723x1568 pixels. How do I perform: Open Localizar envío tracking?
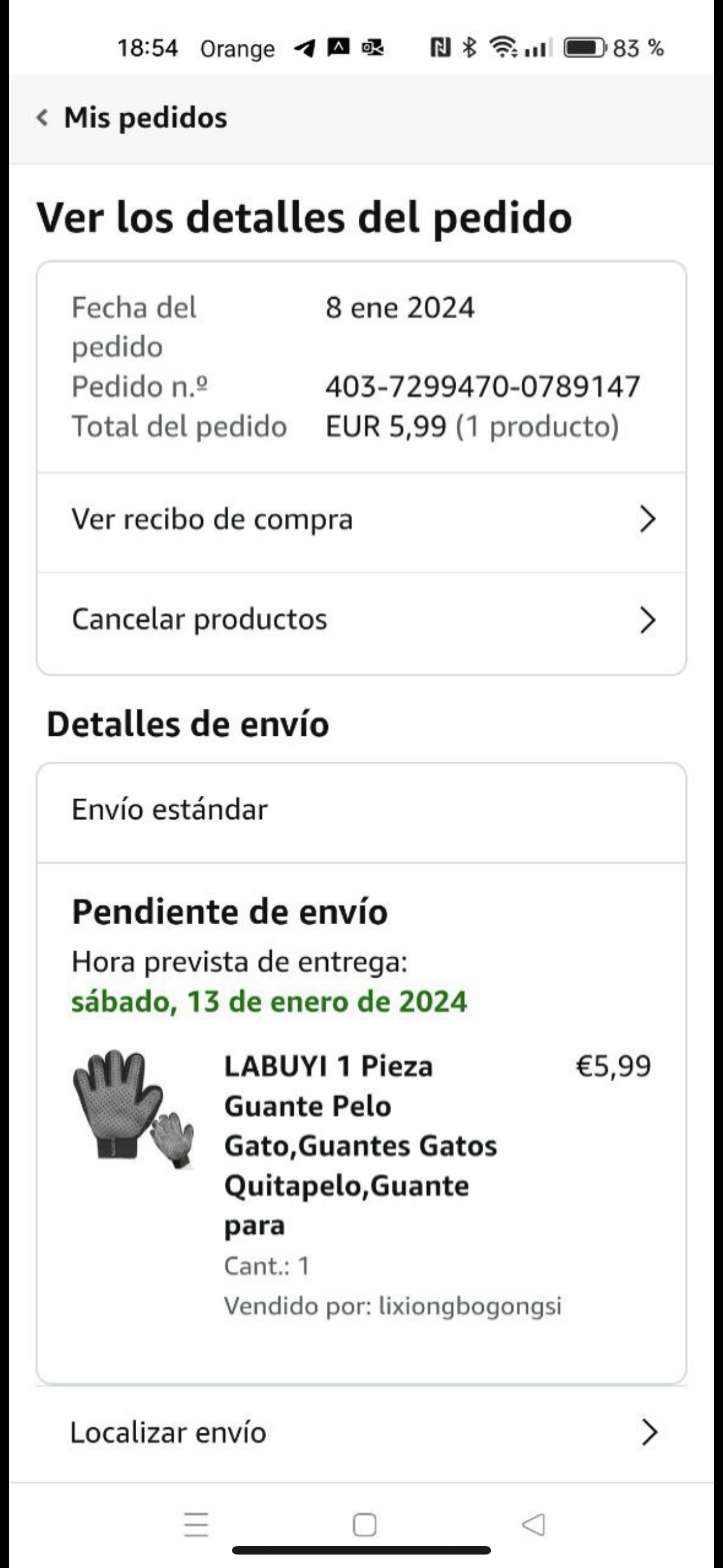pos(361,1433)
